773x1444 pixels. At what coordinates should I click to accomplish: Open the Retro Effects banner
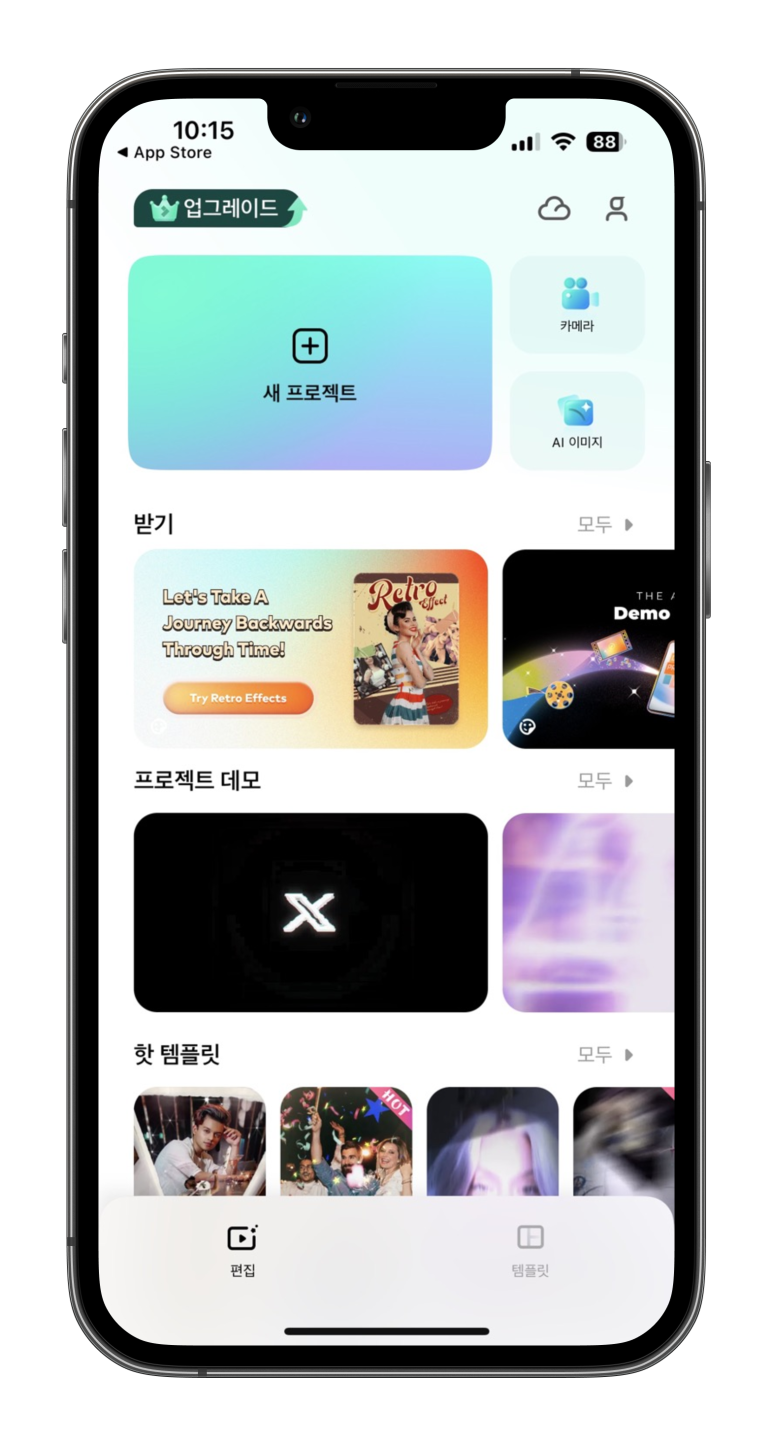310,648
